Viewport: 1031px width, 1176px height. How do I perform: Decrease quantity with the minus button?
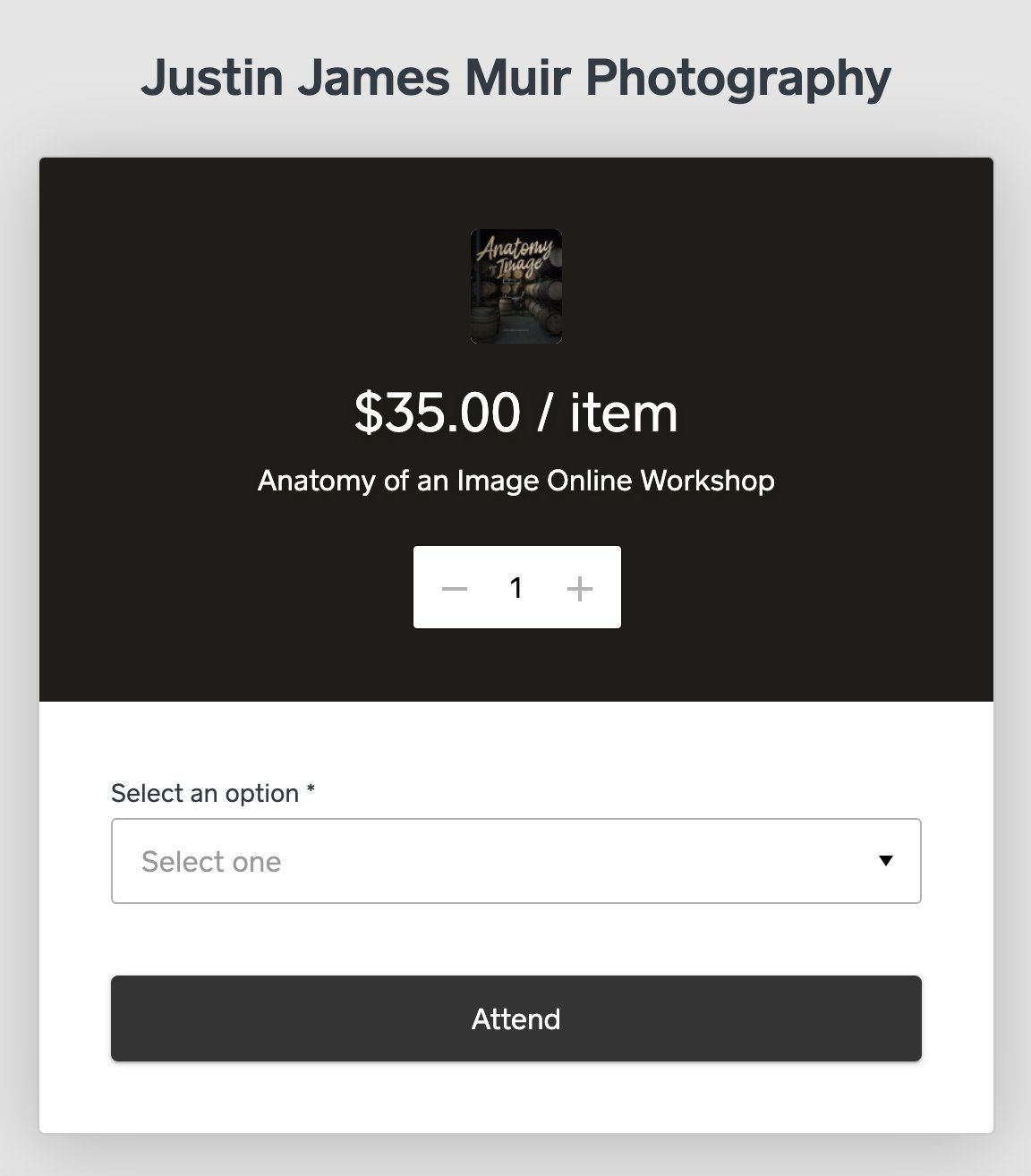click(x=455, y=588)
